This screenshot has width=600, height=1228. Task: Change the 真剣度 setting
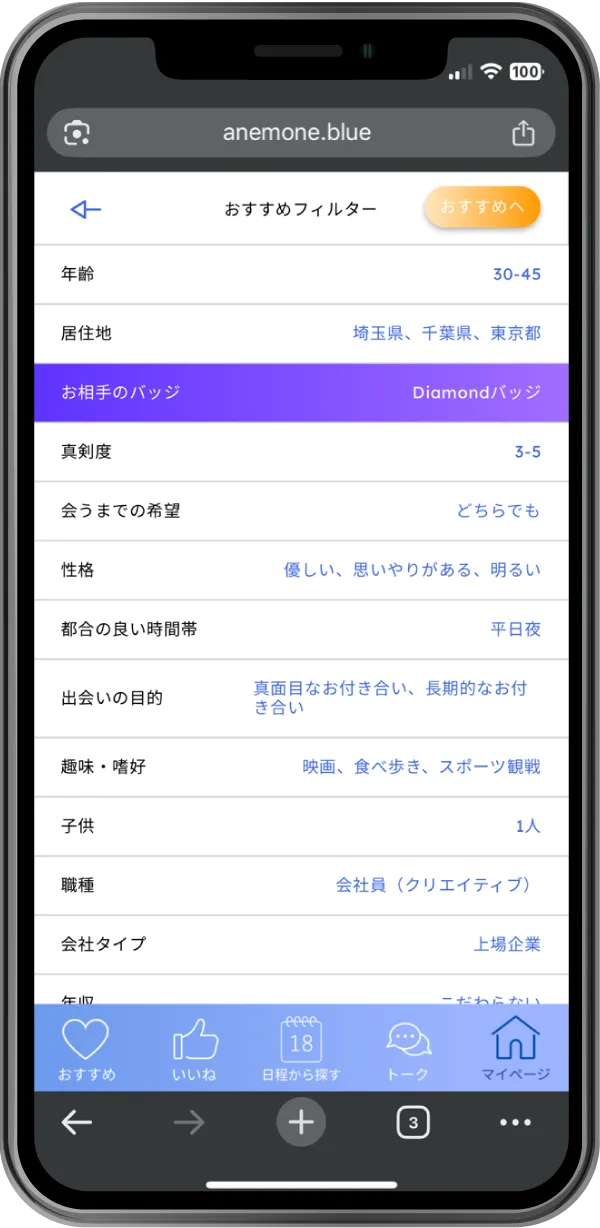(x=301, y=451)
